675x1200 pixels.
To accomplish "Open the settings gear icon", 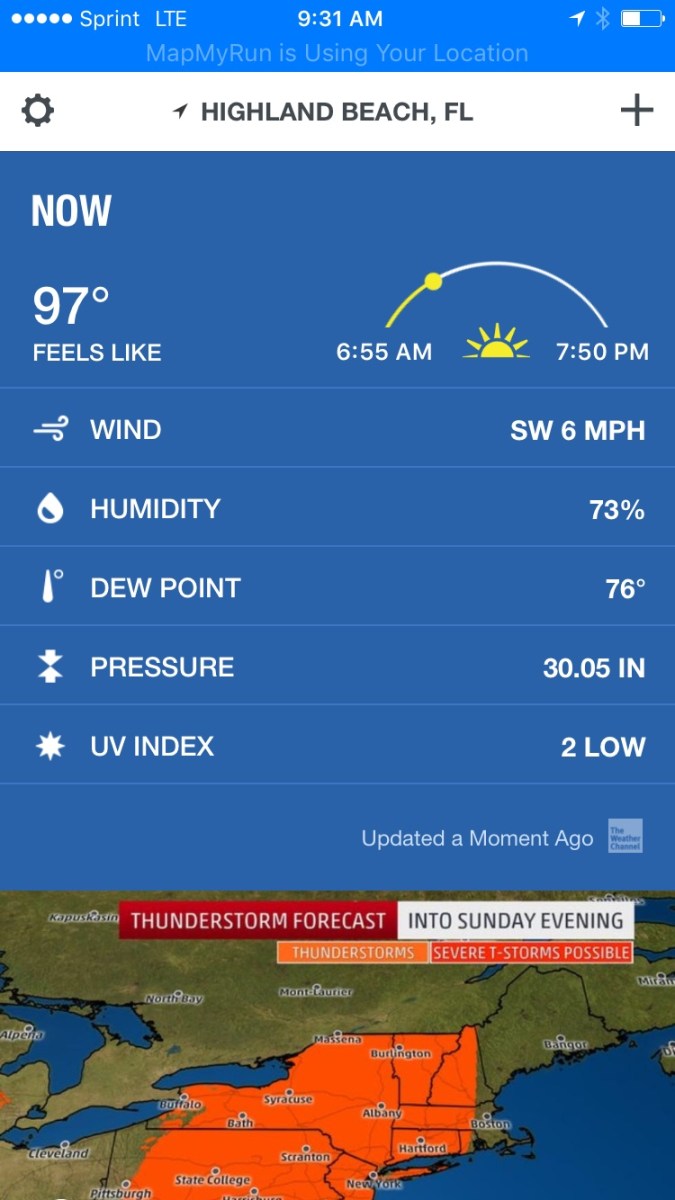I will (38, 111).
